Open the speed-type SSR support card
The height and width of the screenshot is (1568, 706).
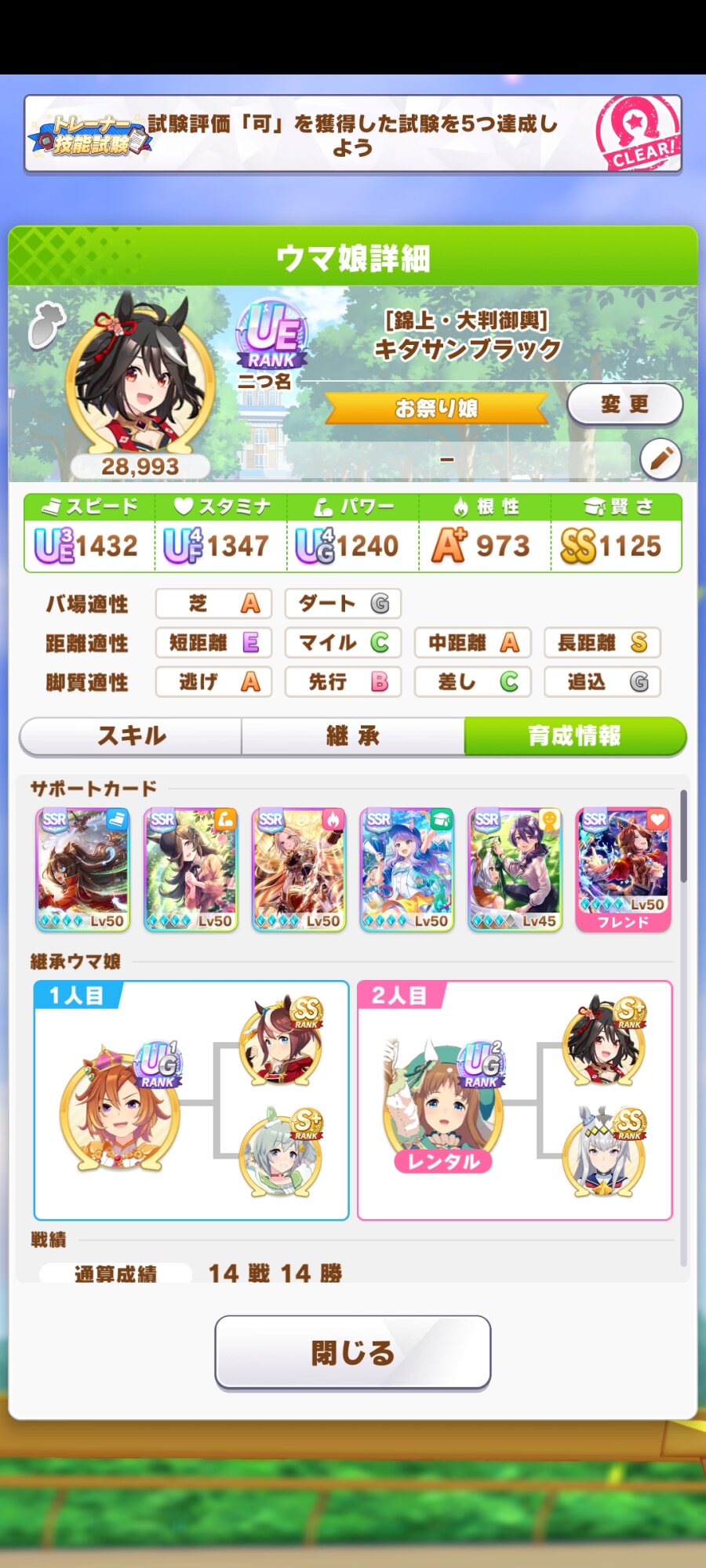82,869
